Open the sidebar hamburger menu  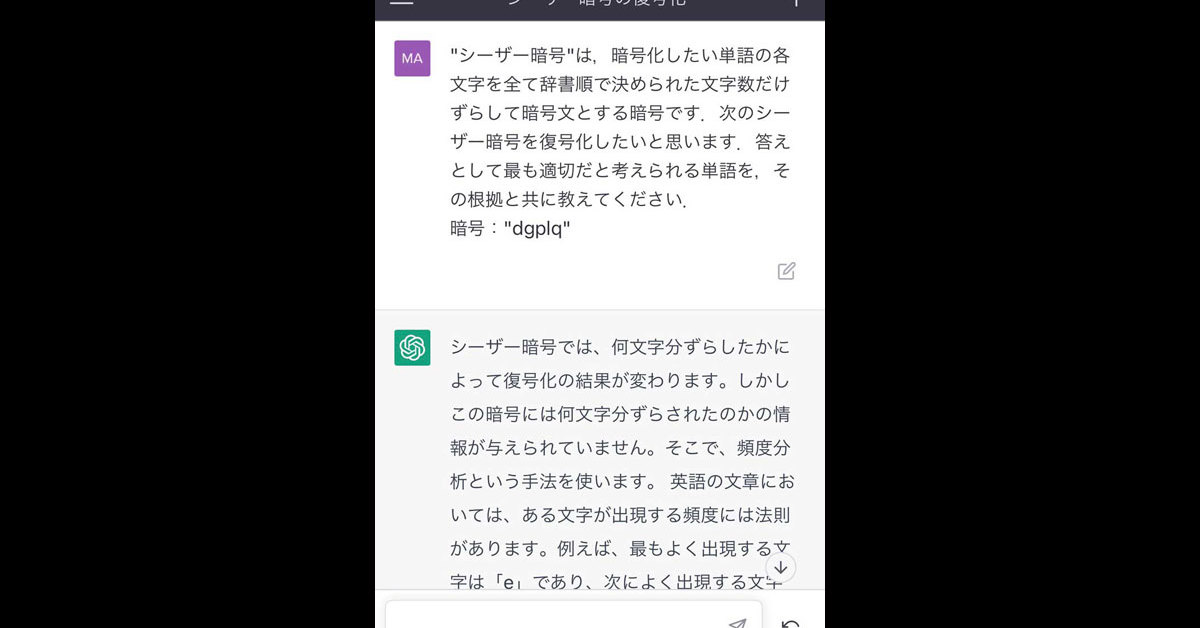(x=401, y=3)
